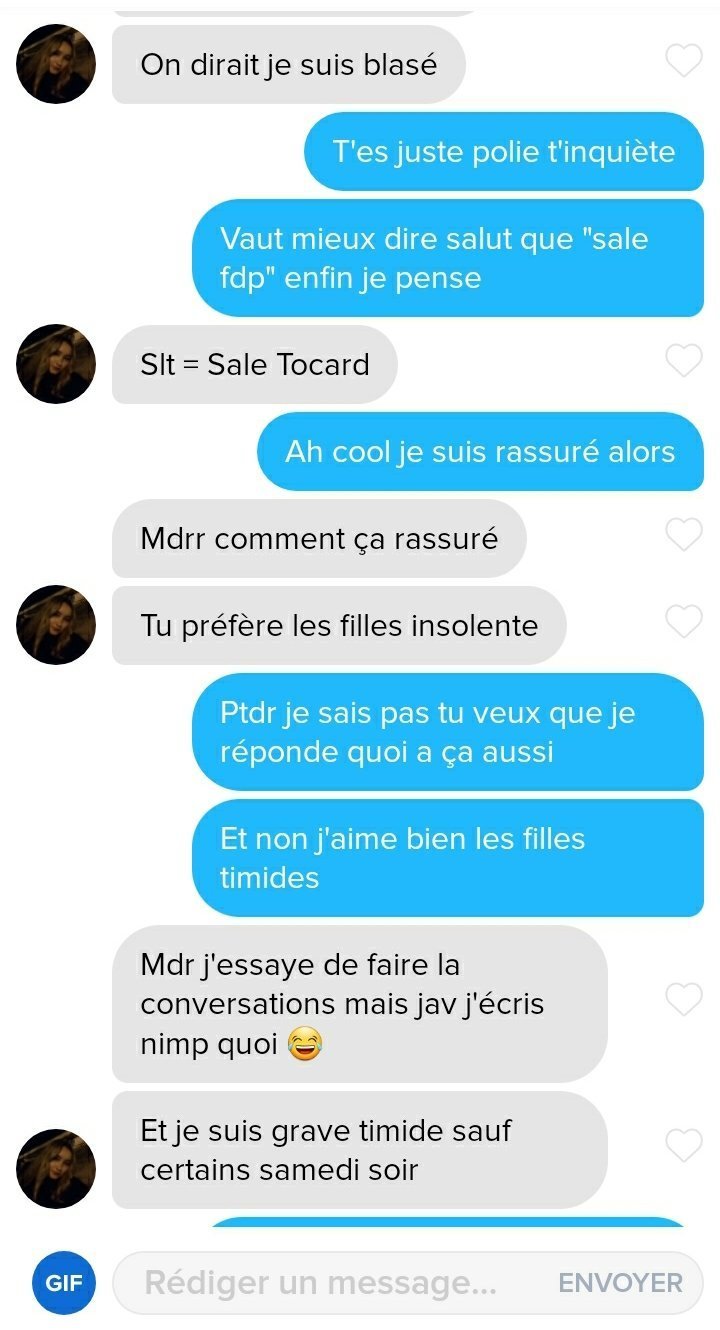Focus the "Rédiger un message" field

point(330,1283)
